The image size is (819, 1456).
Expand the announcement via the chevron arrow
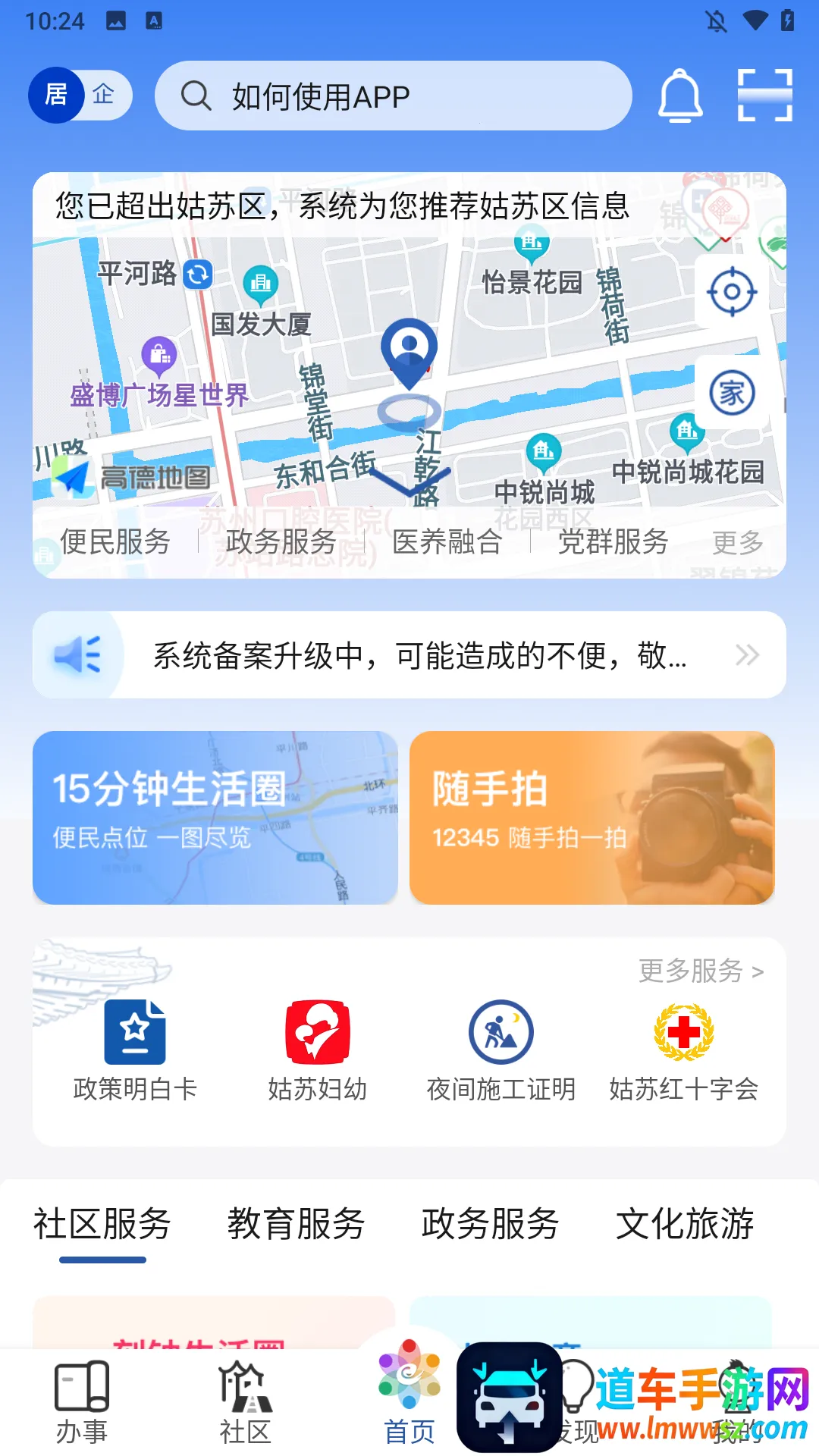tap(748, 654)
